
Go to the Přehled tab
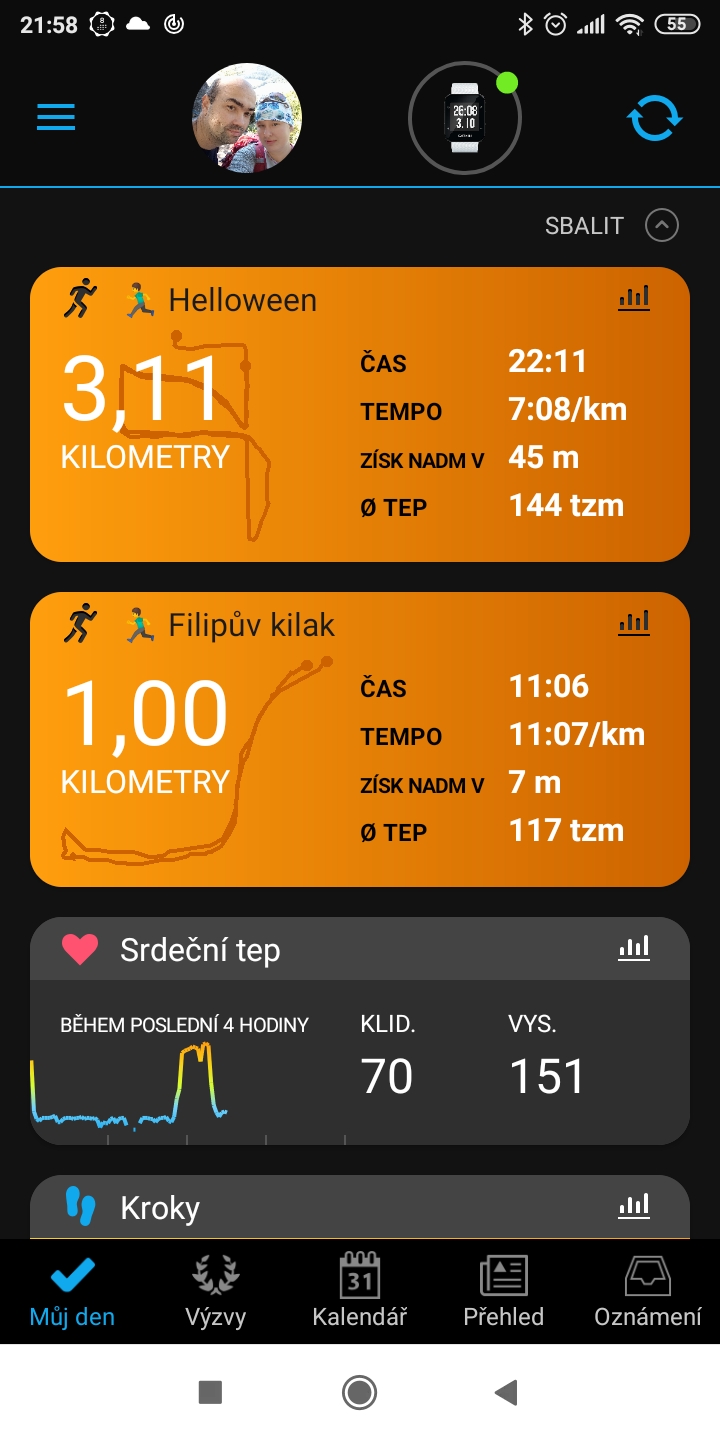pyautogui.click(x=504, y=1291)
